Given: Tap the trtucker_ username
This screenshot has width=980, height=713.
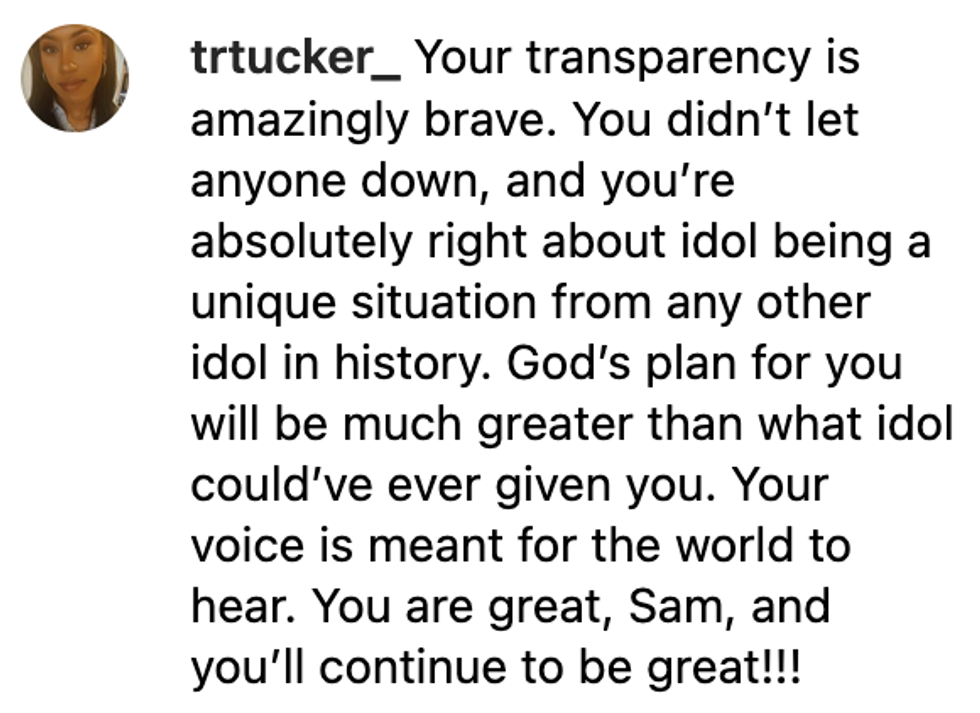Looking at the screenshot, I should [x=295, y=60].
